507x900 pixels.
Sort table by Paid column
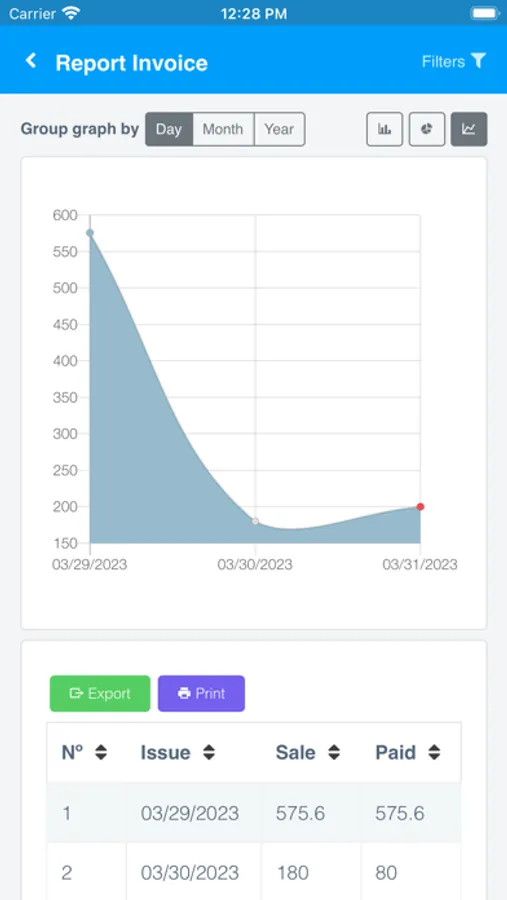tap(408, 752)
